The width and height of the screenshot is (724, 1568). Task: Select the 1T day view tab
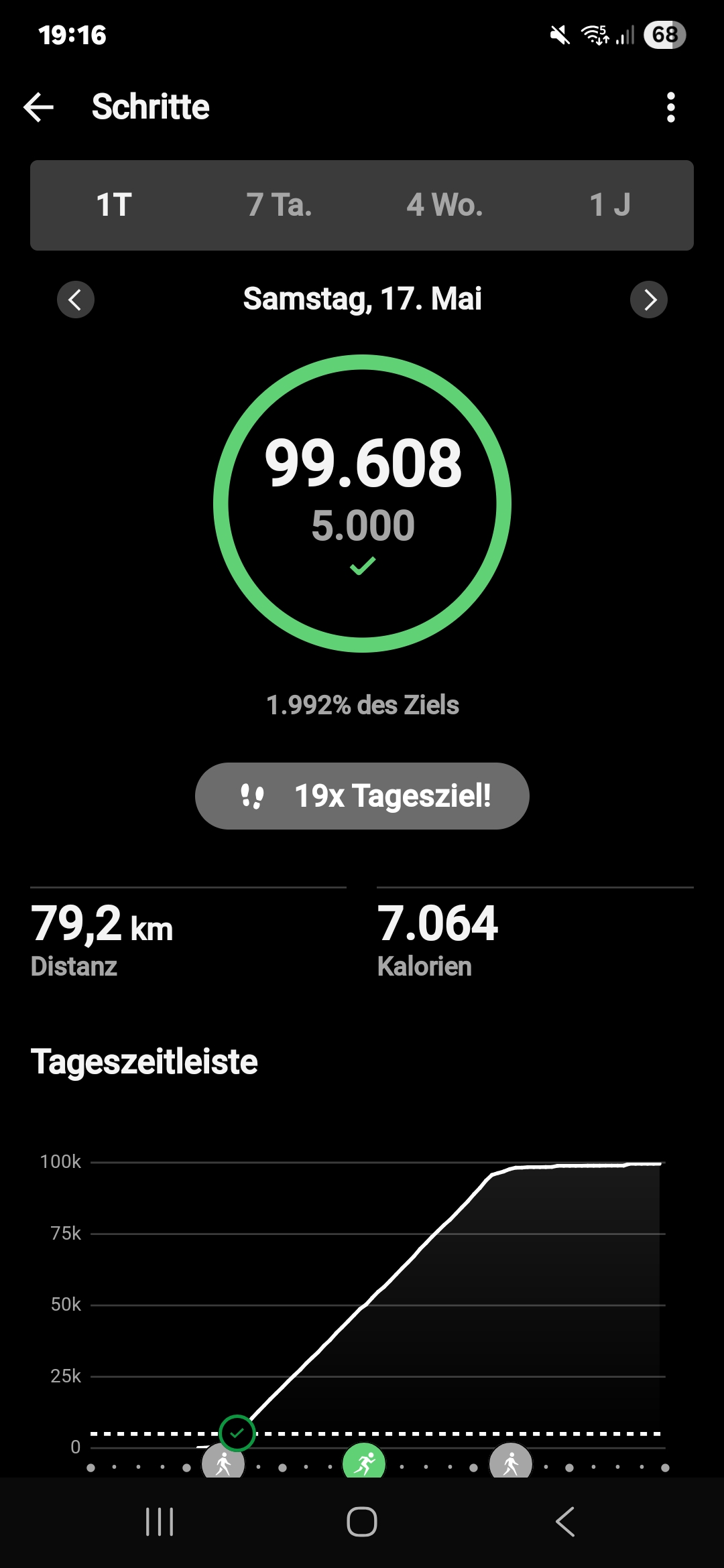pyautogui.click(x=113, y=205)
